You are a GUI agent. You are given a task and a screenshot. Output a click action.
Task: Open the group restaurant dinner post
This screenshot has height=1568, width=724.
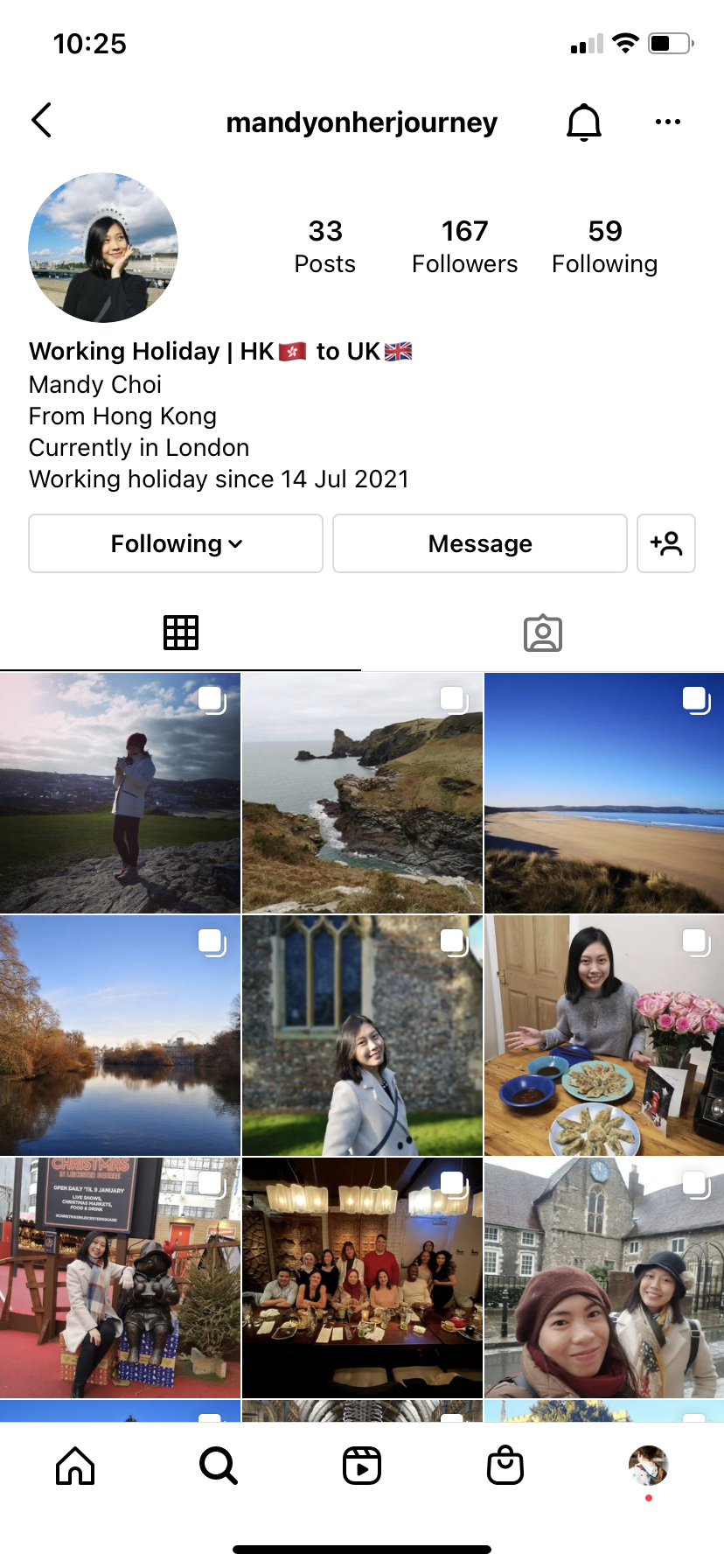click(x=362, y=1277)
